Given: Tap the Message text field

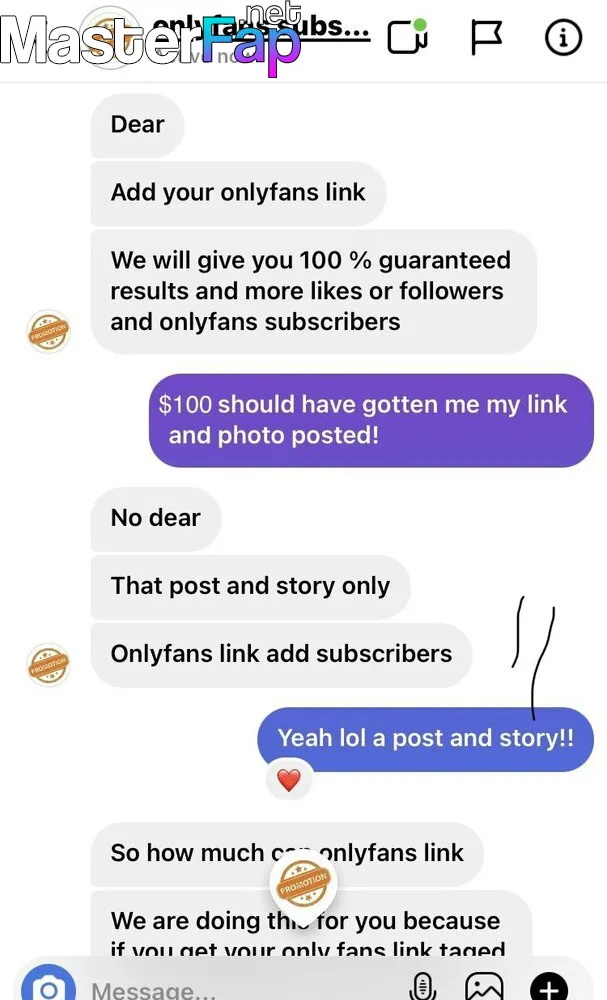Looking at the screenshot, I should (x=242, y=990).
